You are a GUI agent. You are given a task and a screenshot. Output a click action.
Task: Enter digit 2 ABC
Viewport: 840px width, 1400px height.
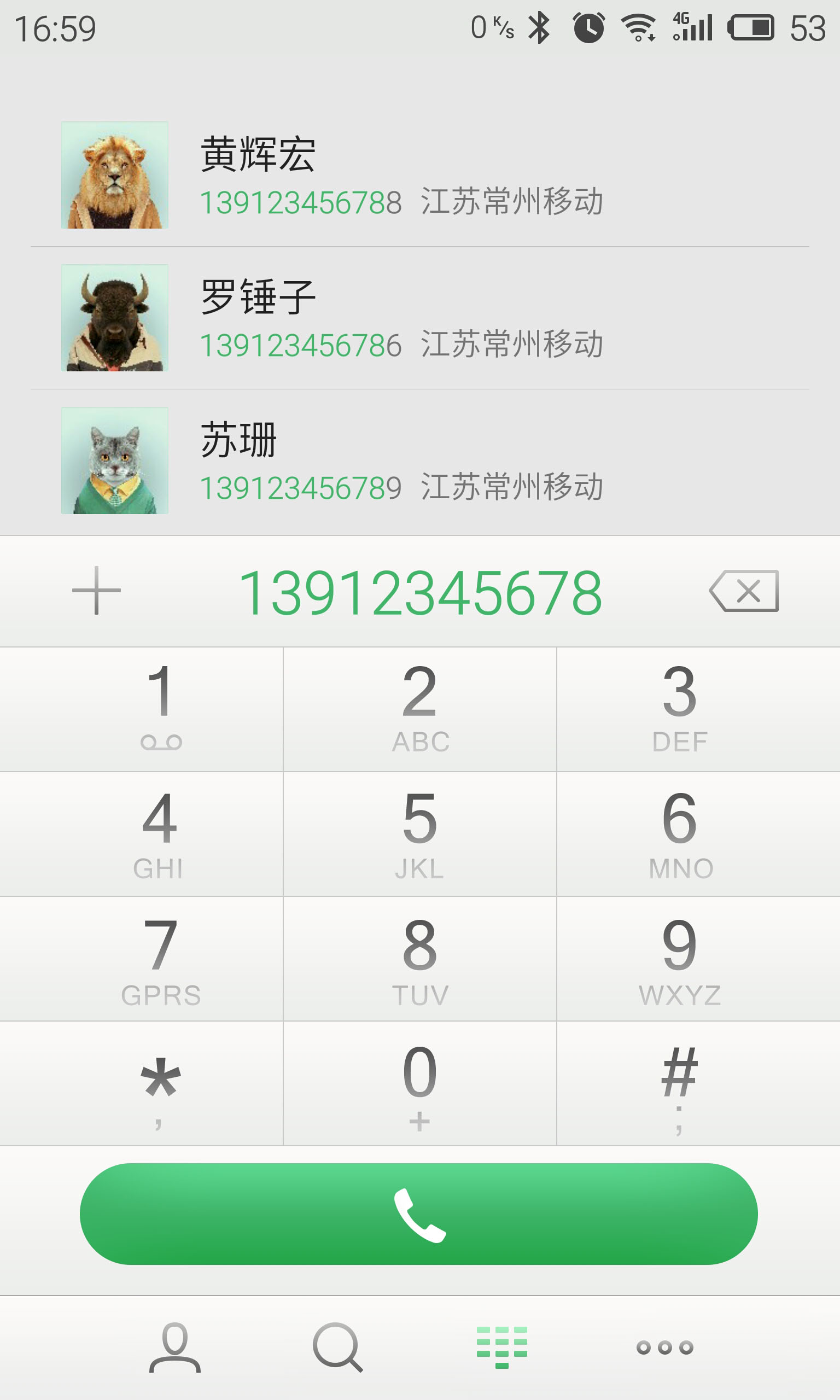point(420,709)
